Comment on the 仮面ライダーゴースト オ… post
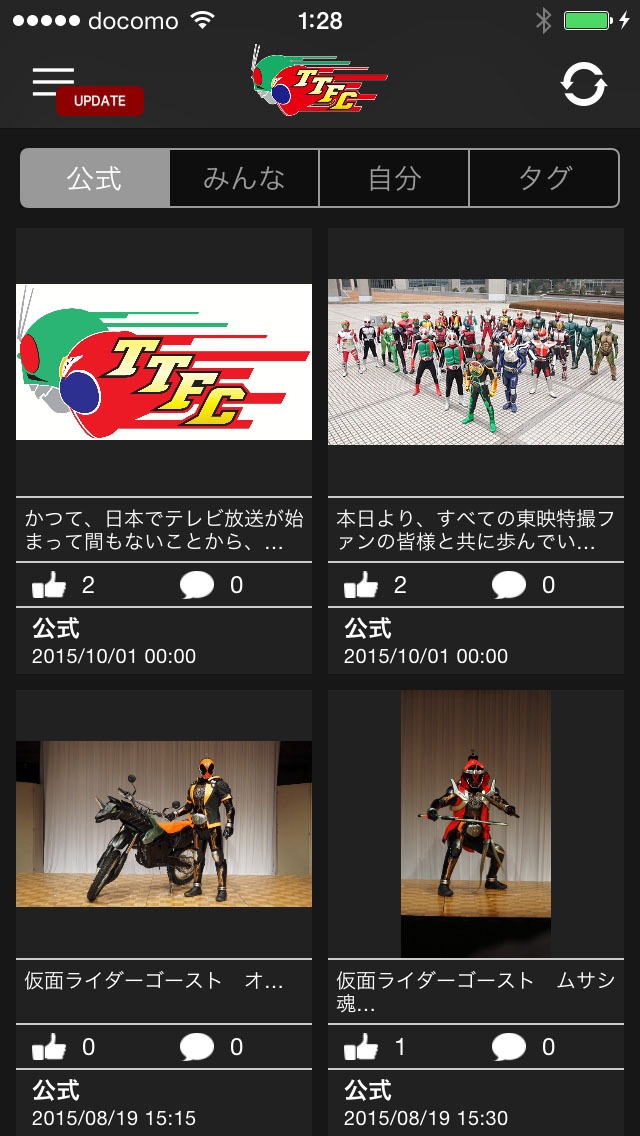The height and width of the screenshot is (1136, 640). pyautogui.click(x=198, y=1047)
